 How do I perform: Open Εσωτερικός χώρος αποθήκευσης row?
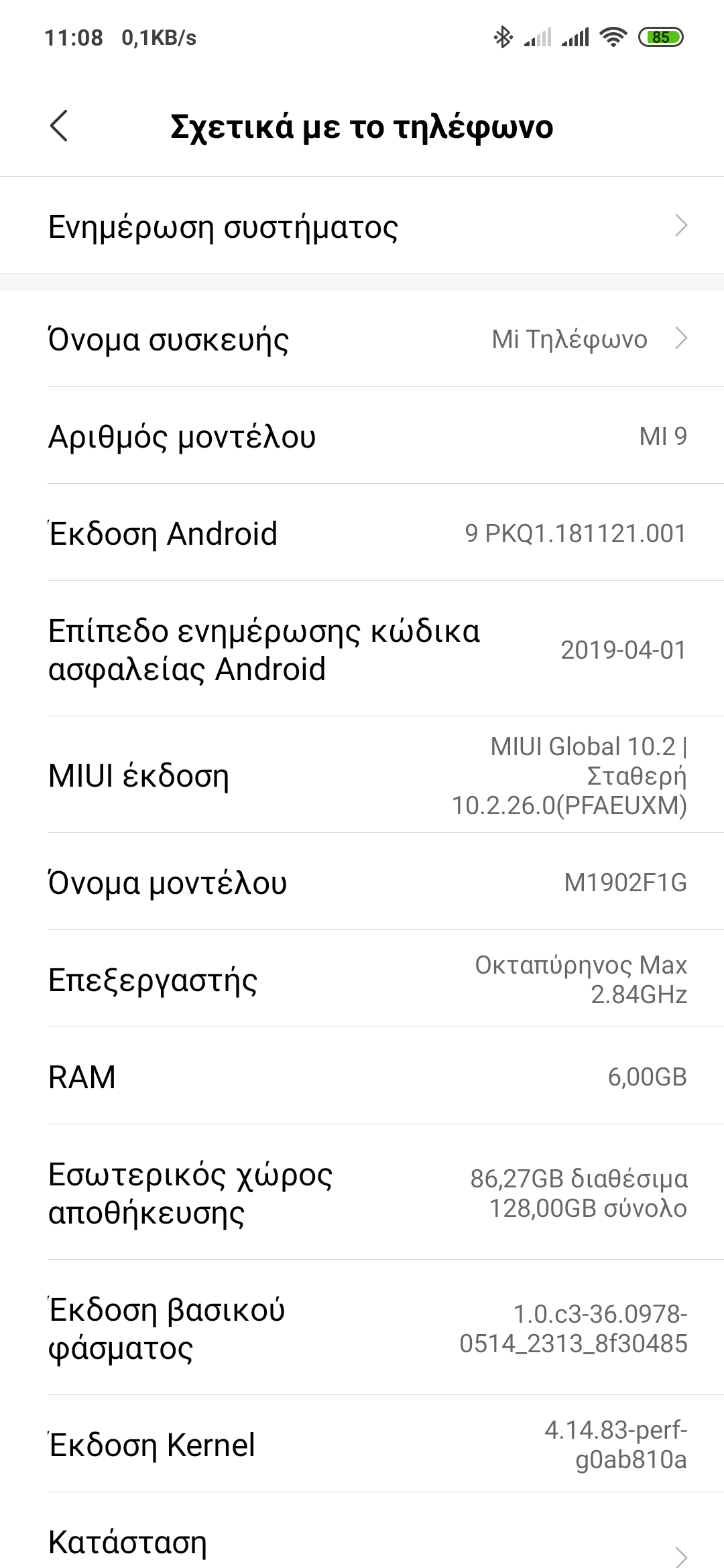(362, 1193)
